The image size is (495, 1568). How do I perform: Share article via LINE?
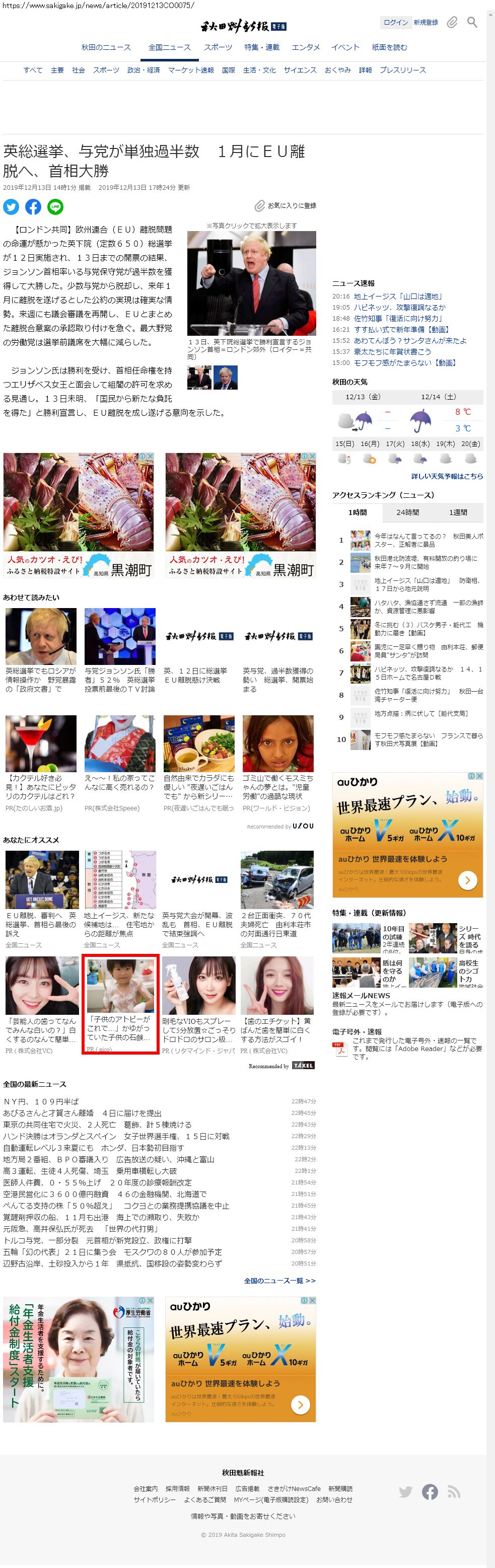55,207
